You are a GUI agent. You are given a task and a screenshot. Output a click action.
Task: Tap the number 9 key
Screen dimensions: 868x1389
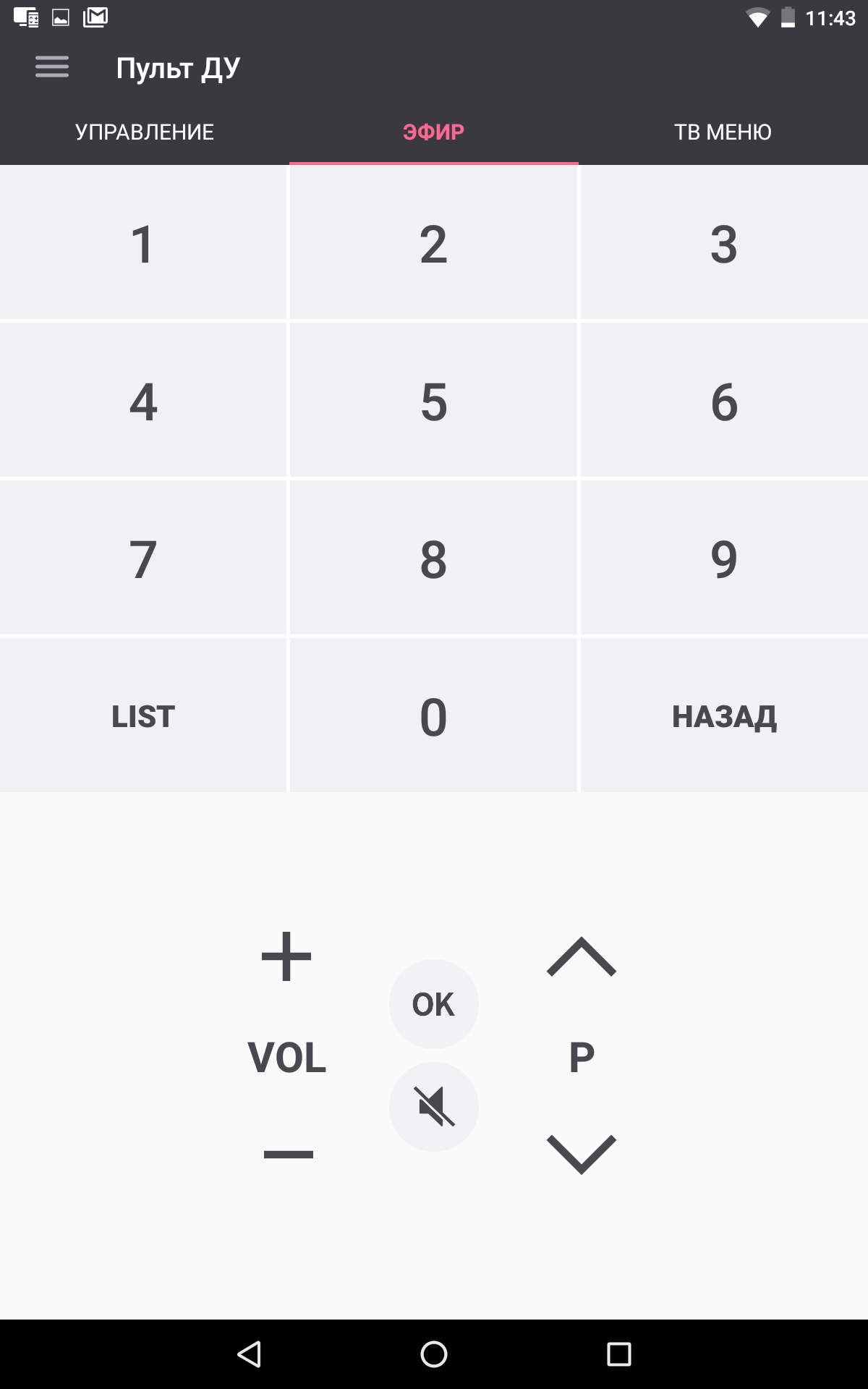(724, 558)
